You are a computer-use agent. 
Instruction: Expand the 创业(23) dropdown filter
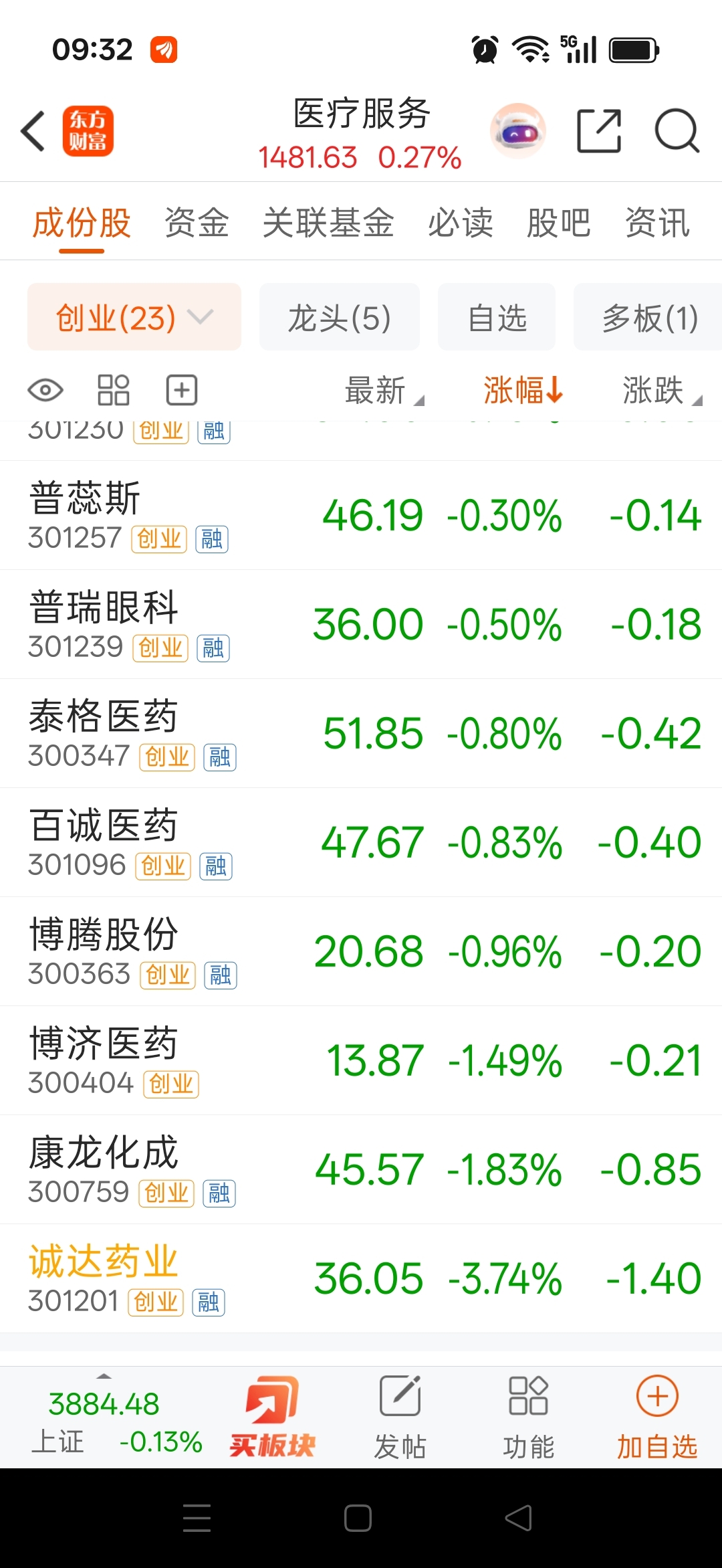[134, 316]
